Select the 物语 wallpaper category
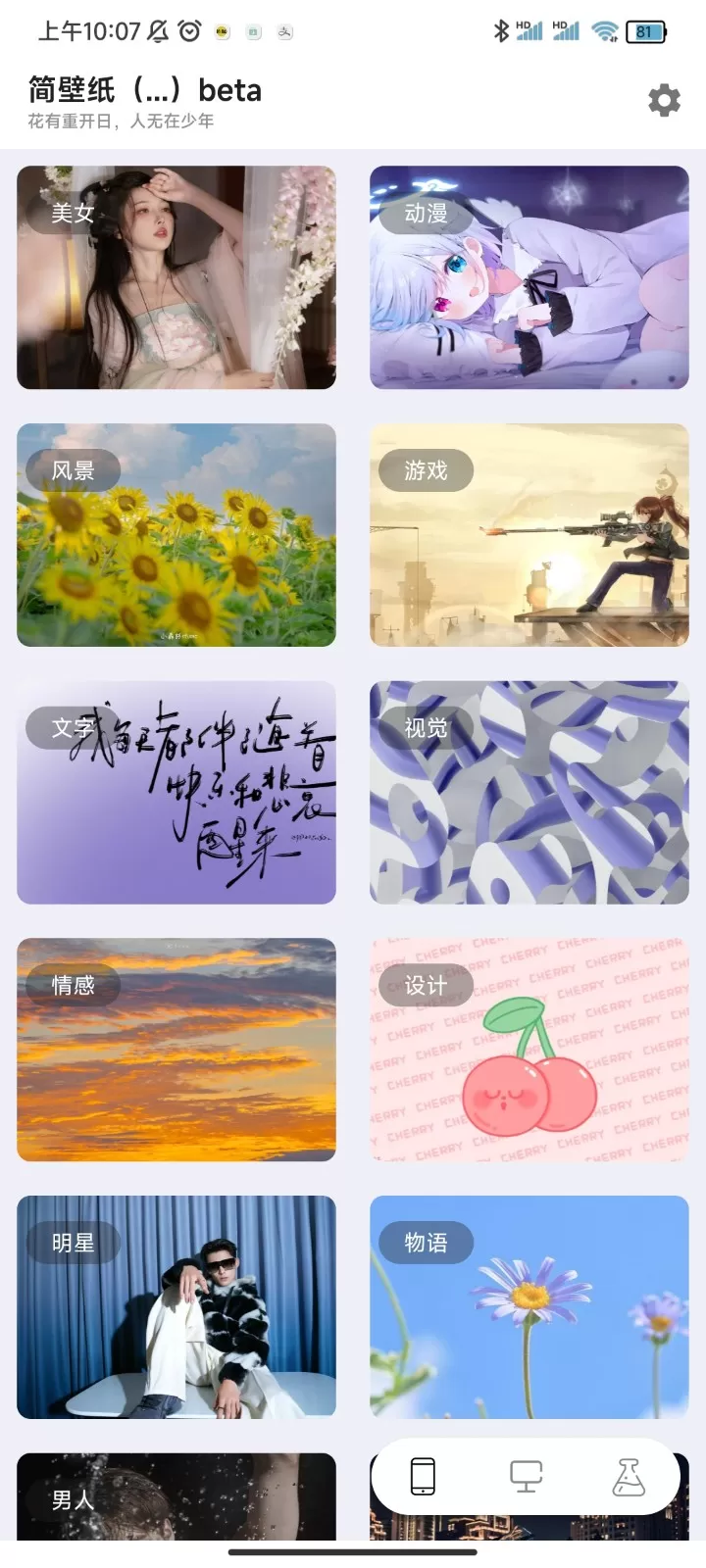 529,1306
